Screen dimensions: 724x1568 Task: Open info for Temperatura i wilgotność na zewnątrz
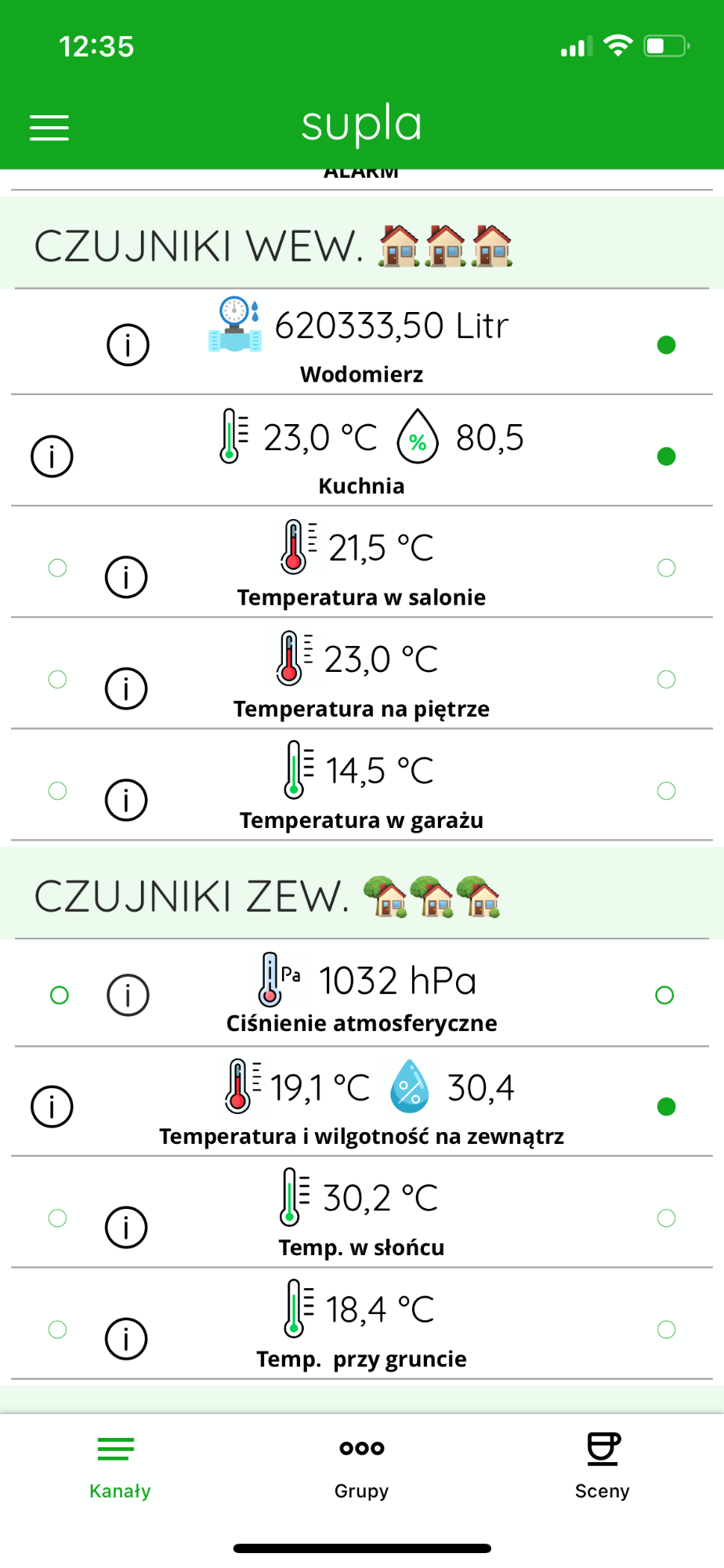point(52,1106)
